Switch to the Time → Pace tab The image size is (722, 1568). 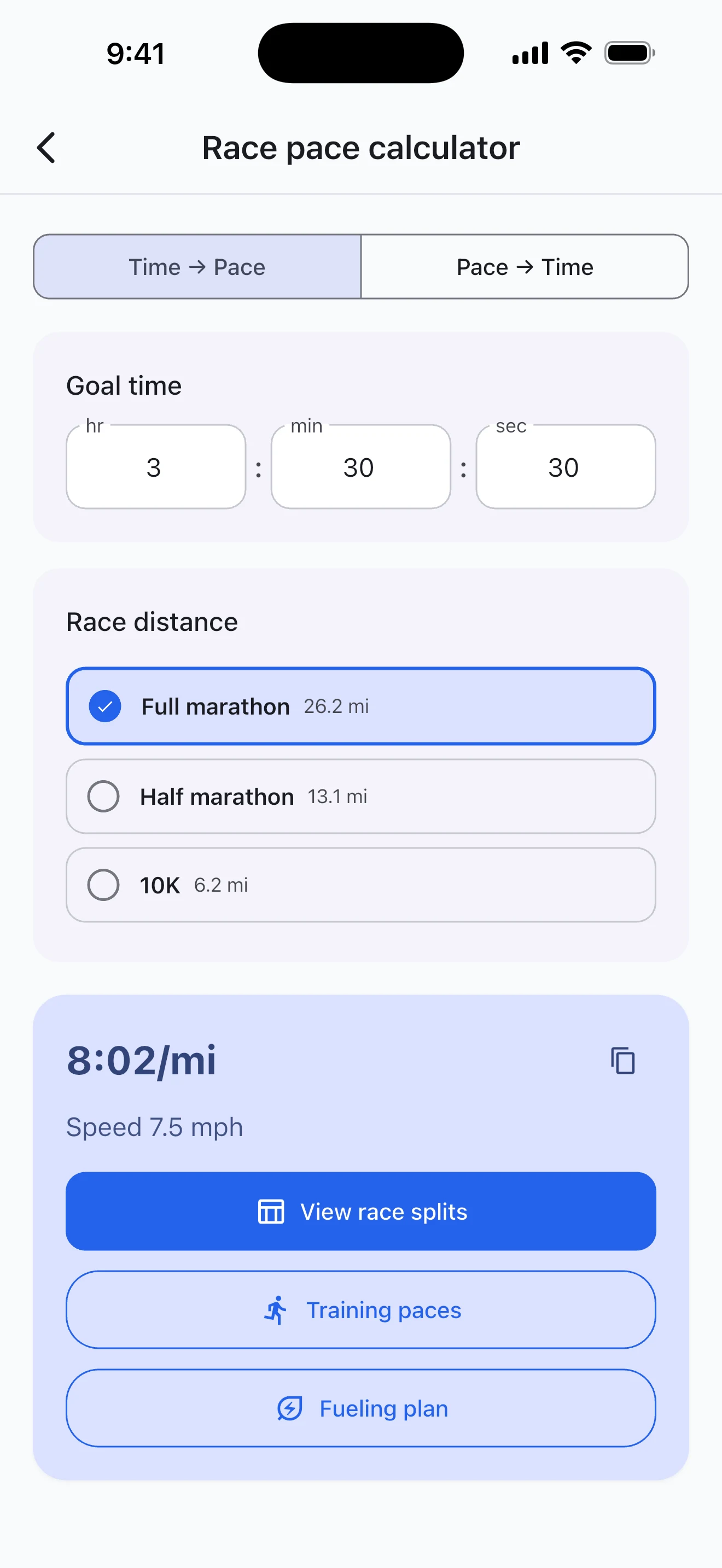pyautogui.click(x=196, y=267)
